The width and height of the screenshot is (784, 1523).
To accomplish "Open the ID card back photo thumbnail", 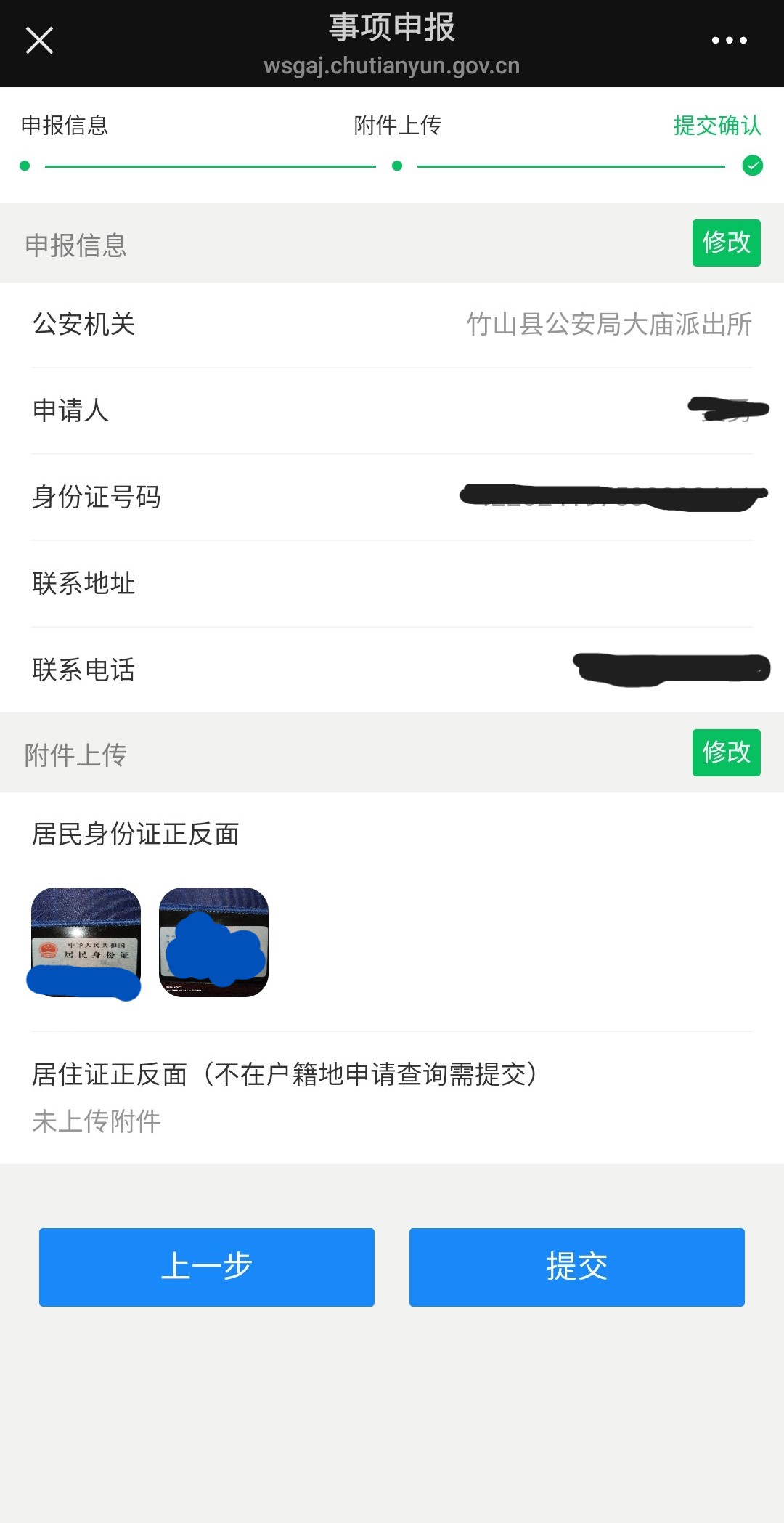I will coord(213,943).
